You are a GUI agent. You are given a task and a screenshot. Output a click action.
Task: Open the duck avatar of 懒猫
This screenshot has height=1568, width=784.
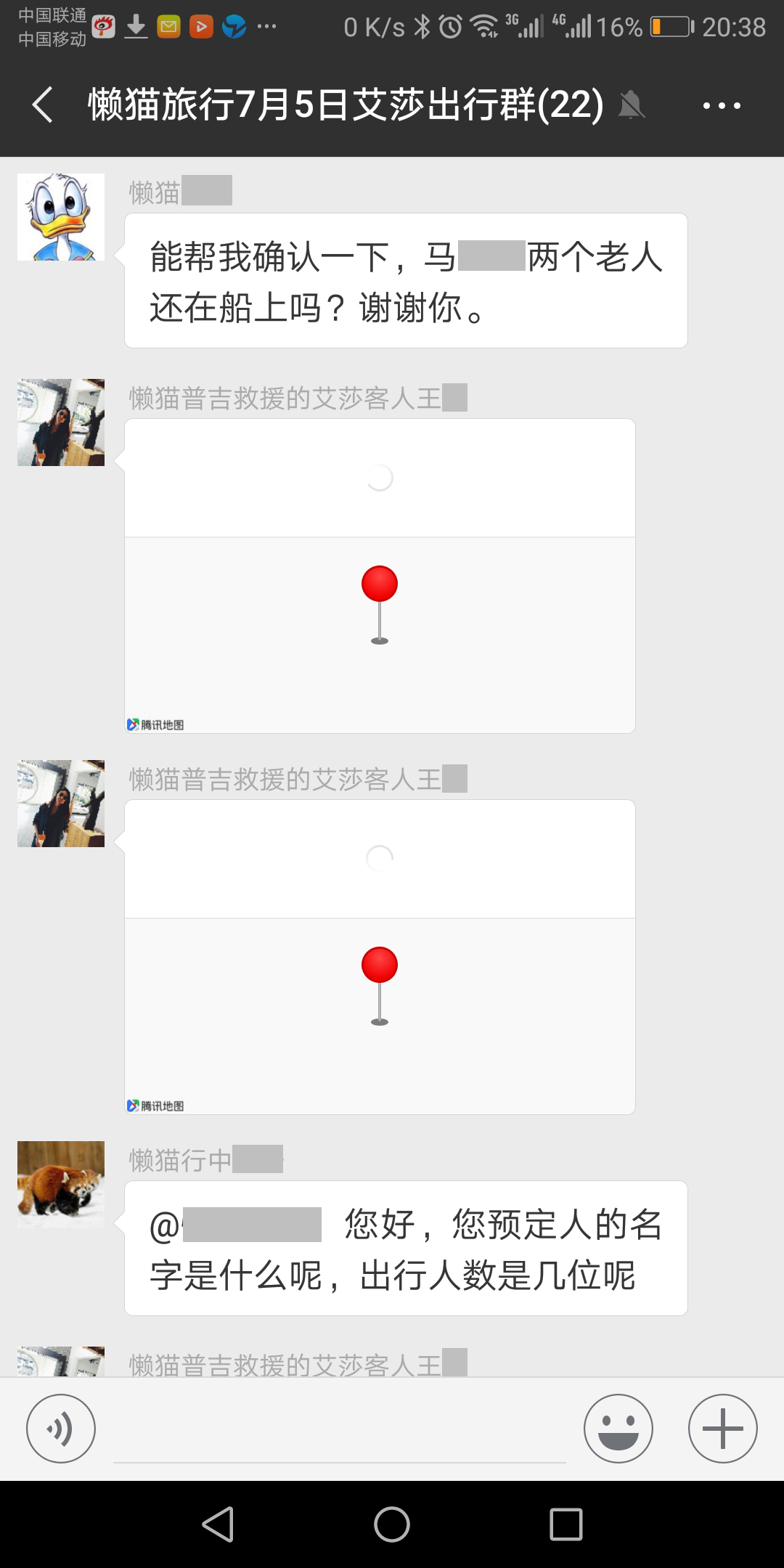tap(60, 216)
